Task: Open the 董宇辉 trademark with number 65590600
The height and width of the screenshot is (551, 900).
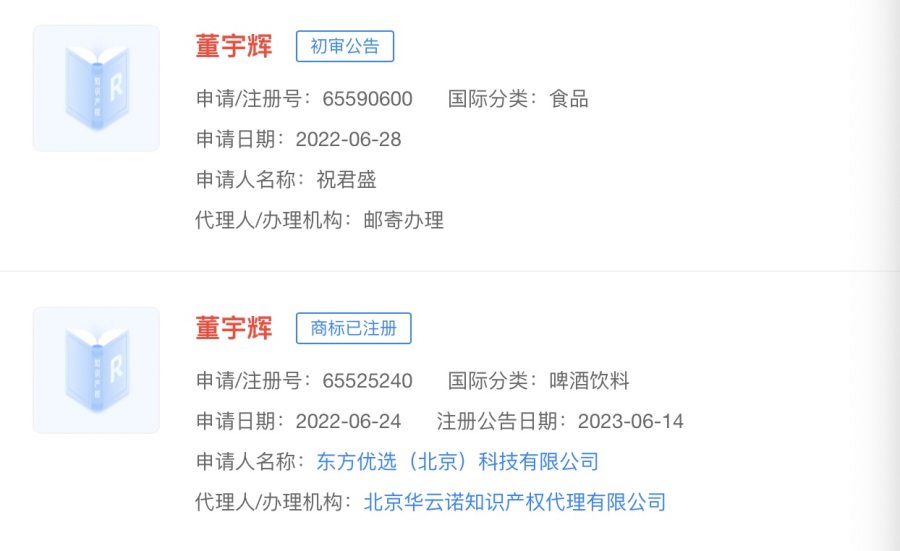Action: [x=234, y=47]
